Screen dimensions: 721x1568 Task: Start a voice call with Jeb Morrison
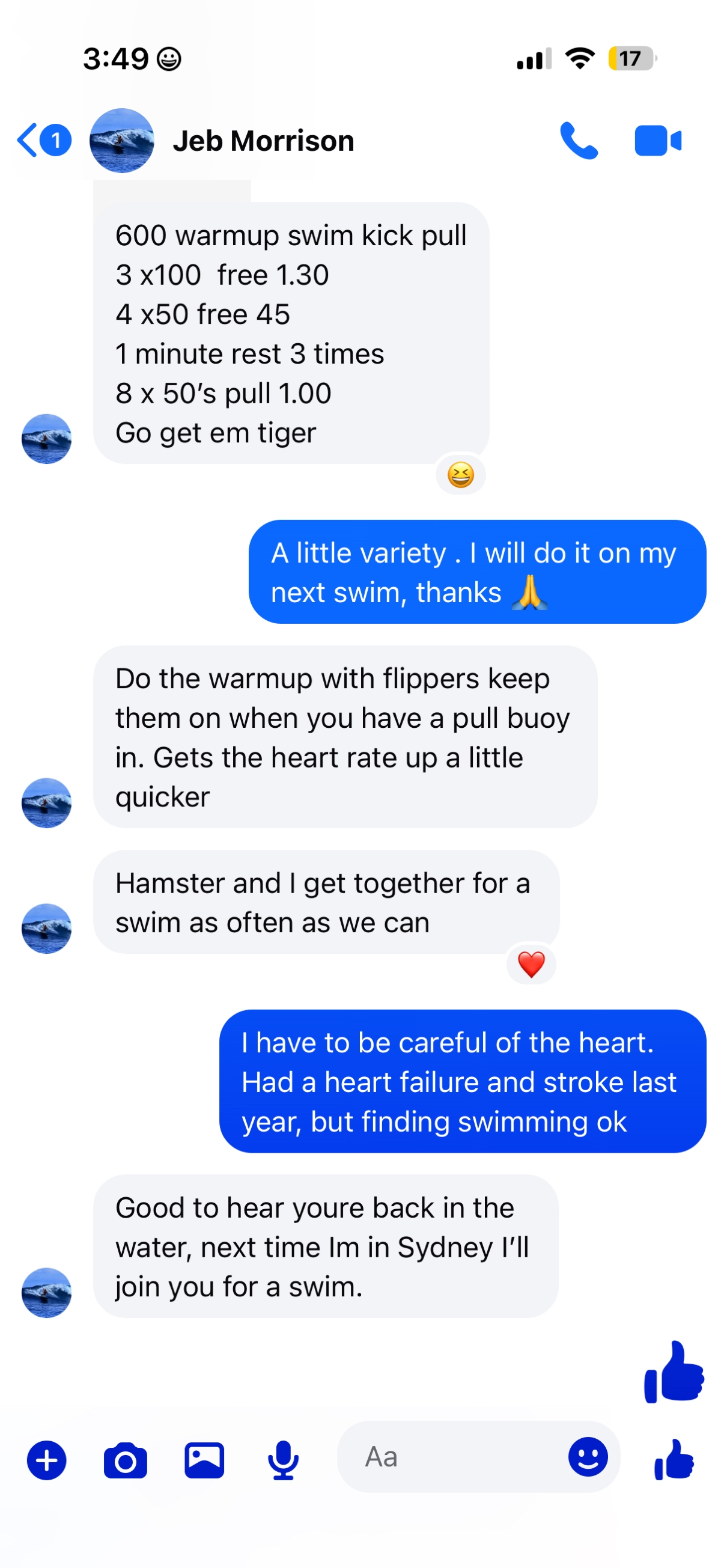pos(578,141)
